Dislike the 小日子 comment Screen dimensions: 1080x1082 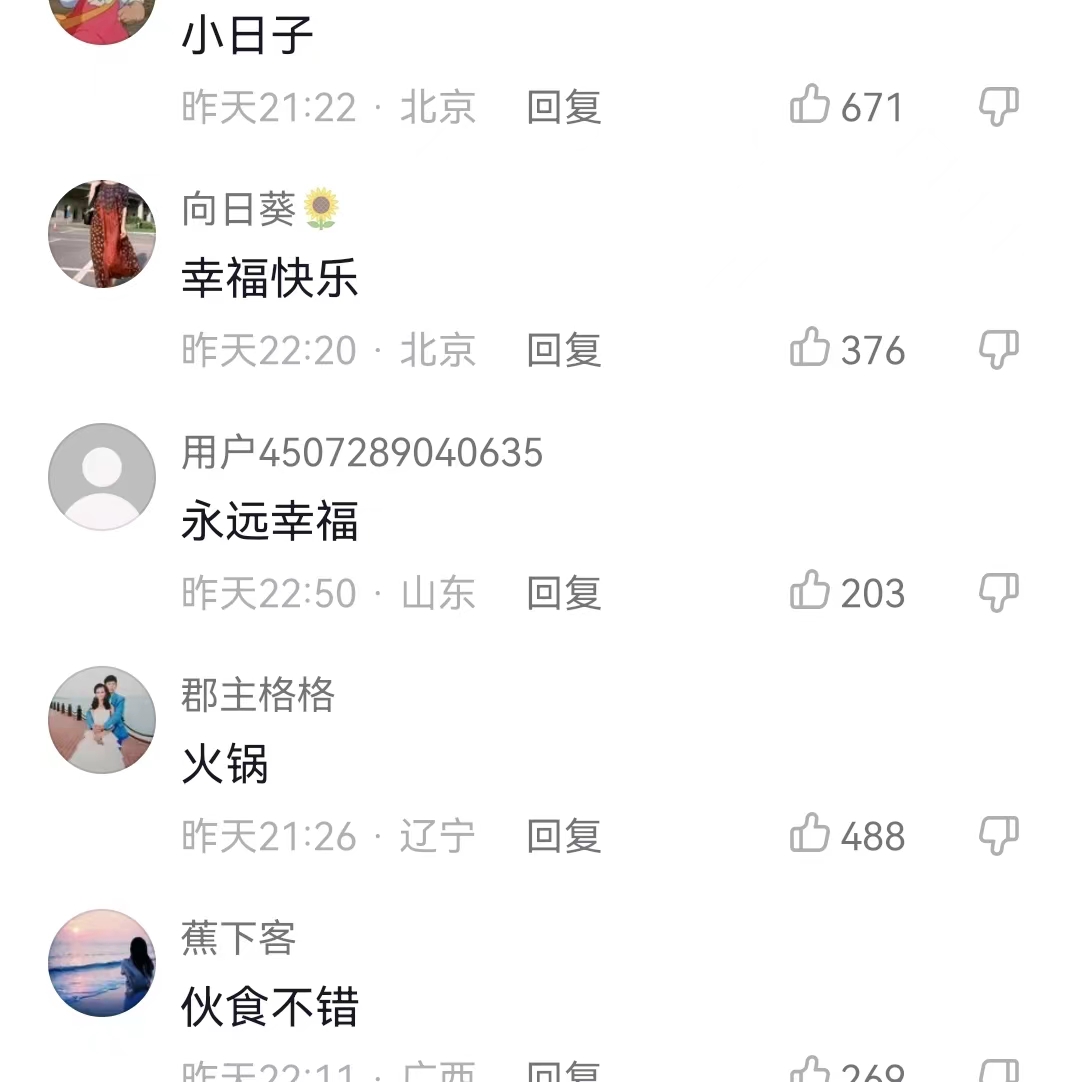pyautogui.click(x=996, y=105)
